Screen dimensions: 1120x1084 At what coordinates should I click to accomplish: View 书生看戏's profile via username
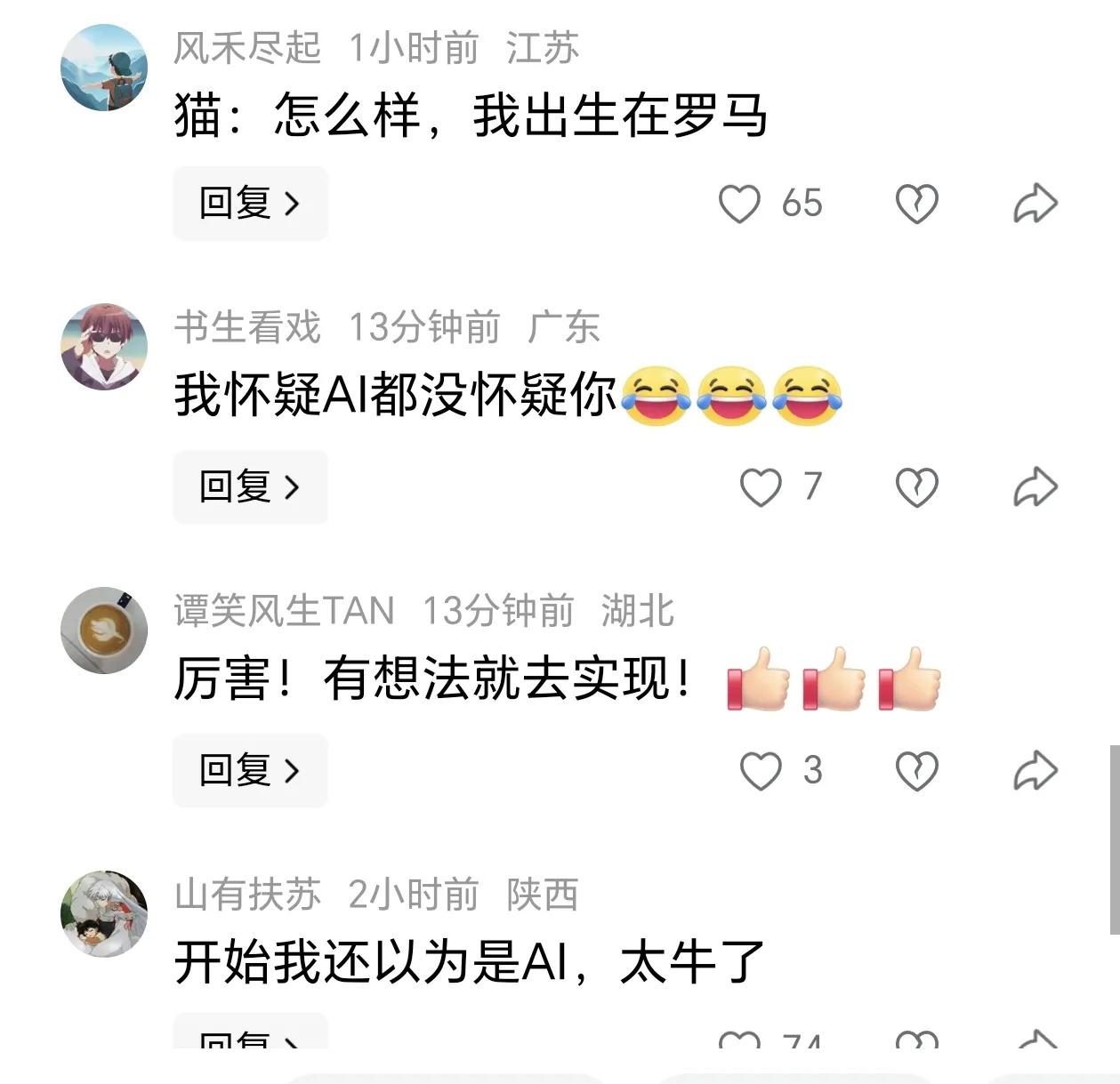pyautogui.click(x=247, y=327)
